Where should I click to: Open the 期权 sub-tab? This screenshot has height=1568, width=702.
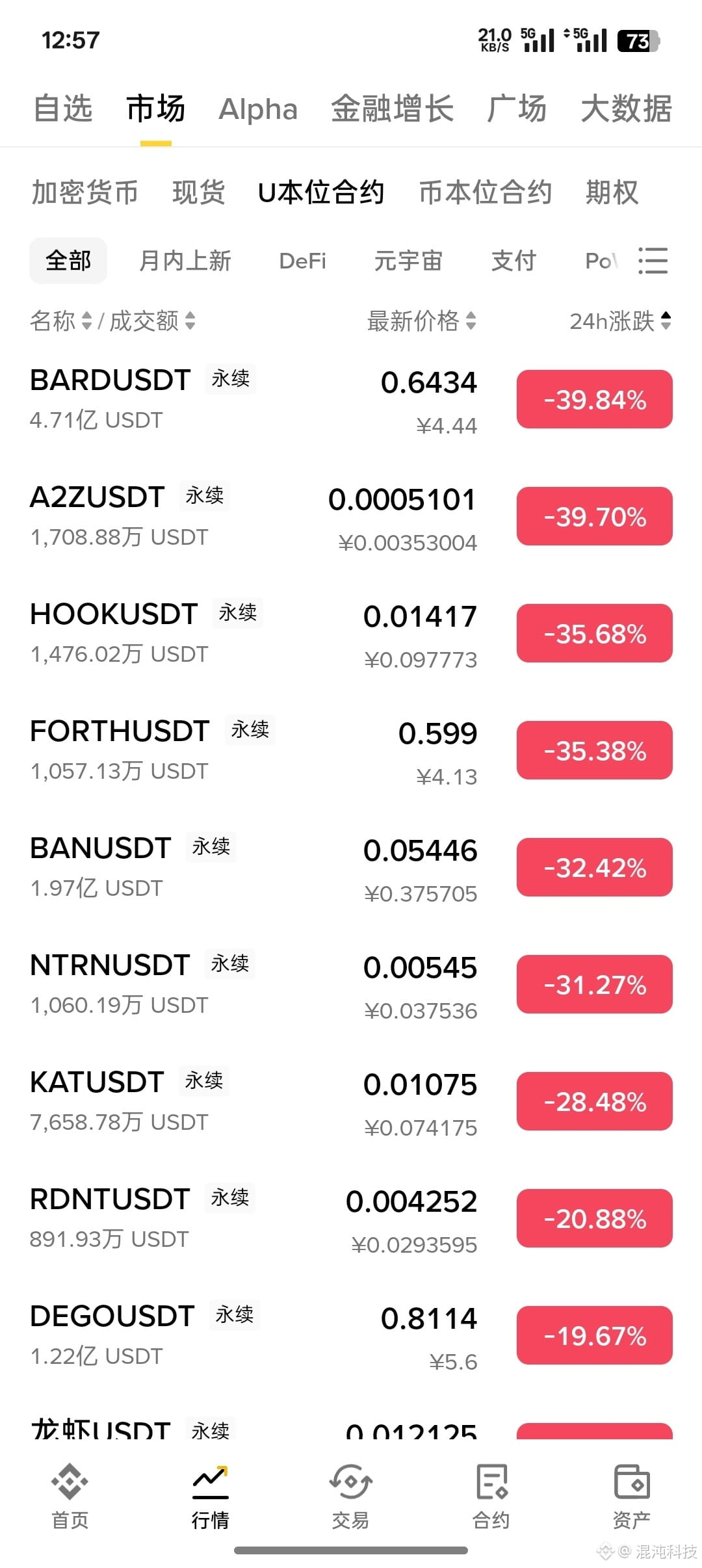point(612,192)
